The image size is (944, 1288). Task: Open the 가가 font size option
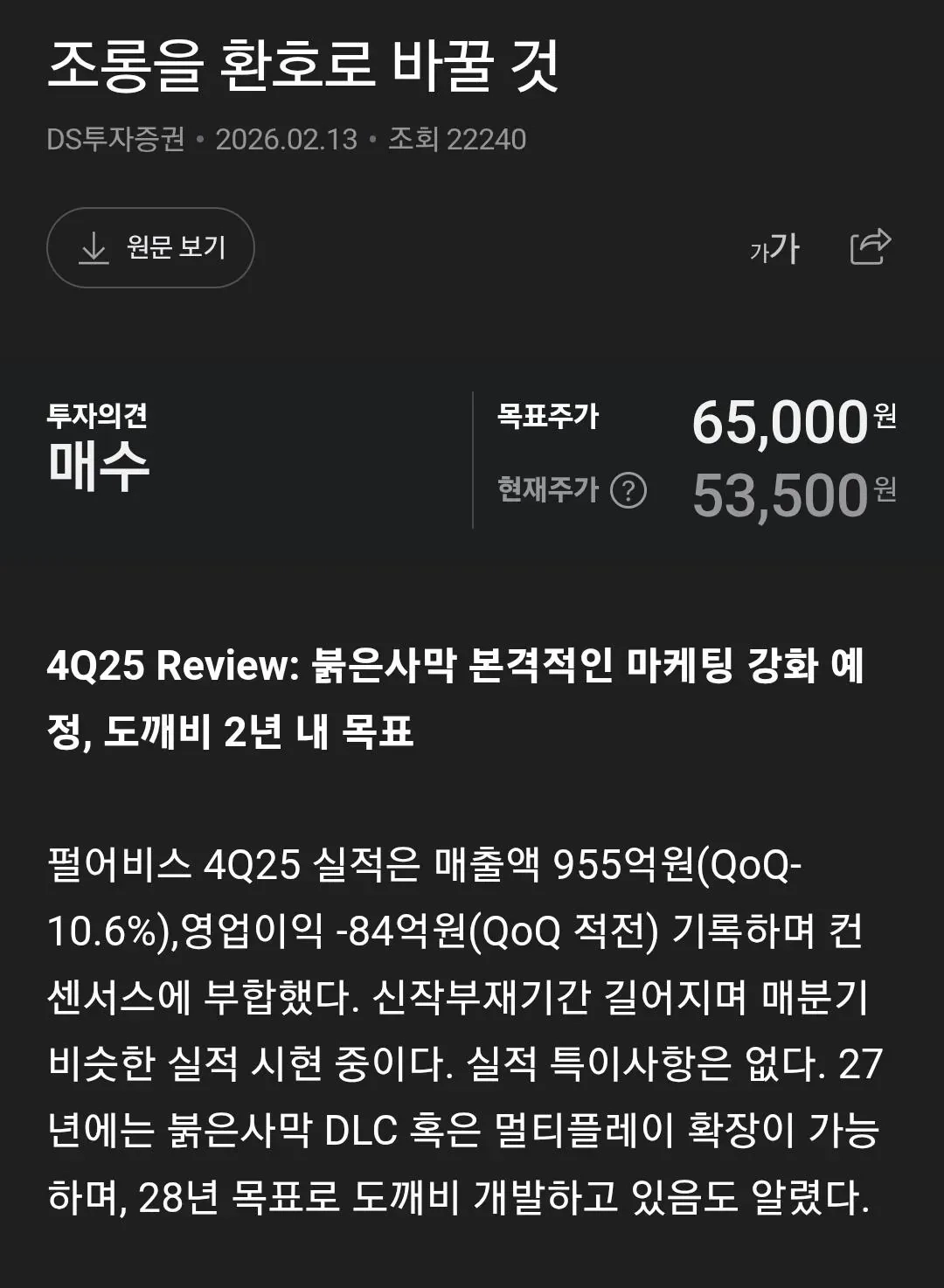pyautogui.click(x=775, y=249)
